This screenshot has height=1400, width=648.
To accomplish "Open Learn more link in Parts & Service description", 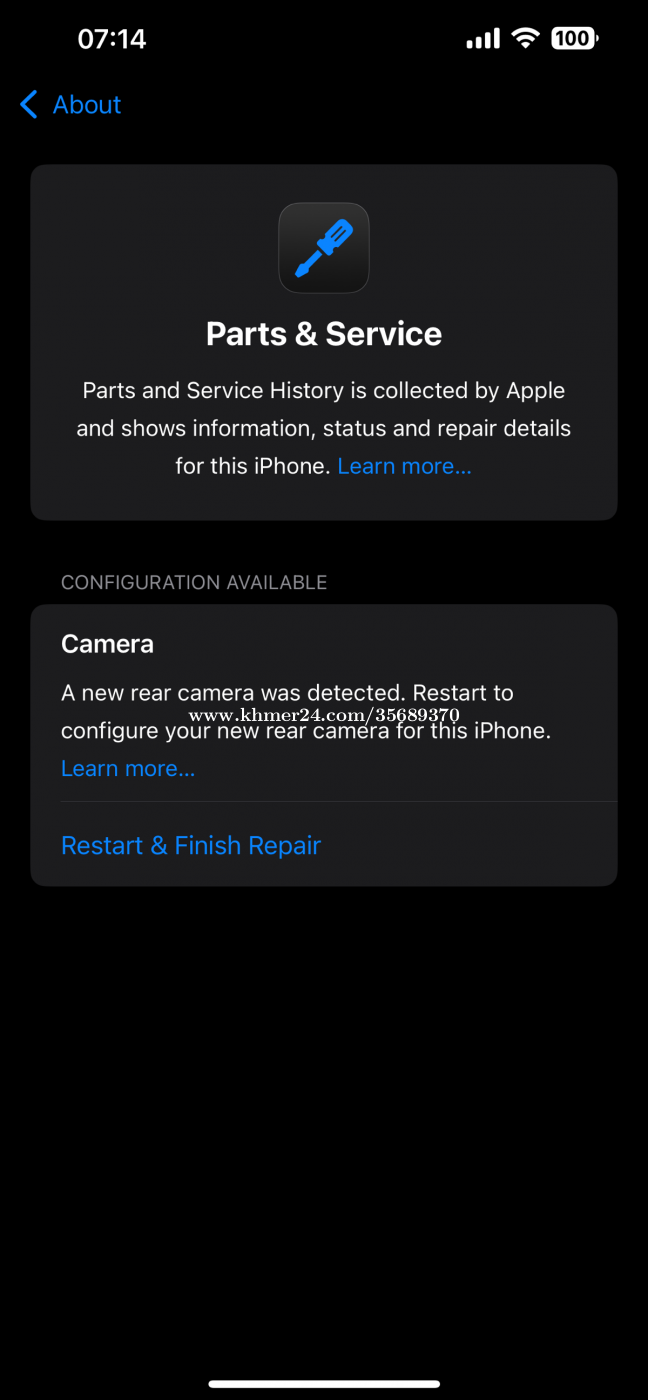I will pos(404,466).
